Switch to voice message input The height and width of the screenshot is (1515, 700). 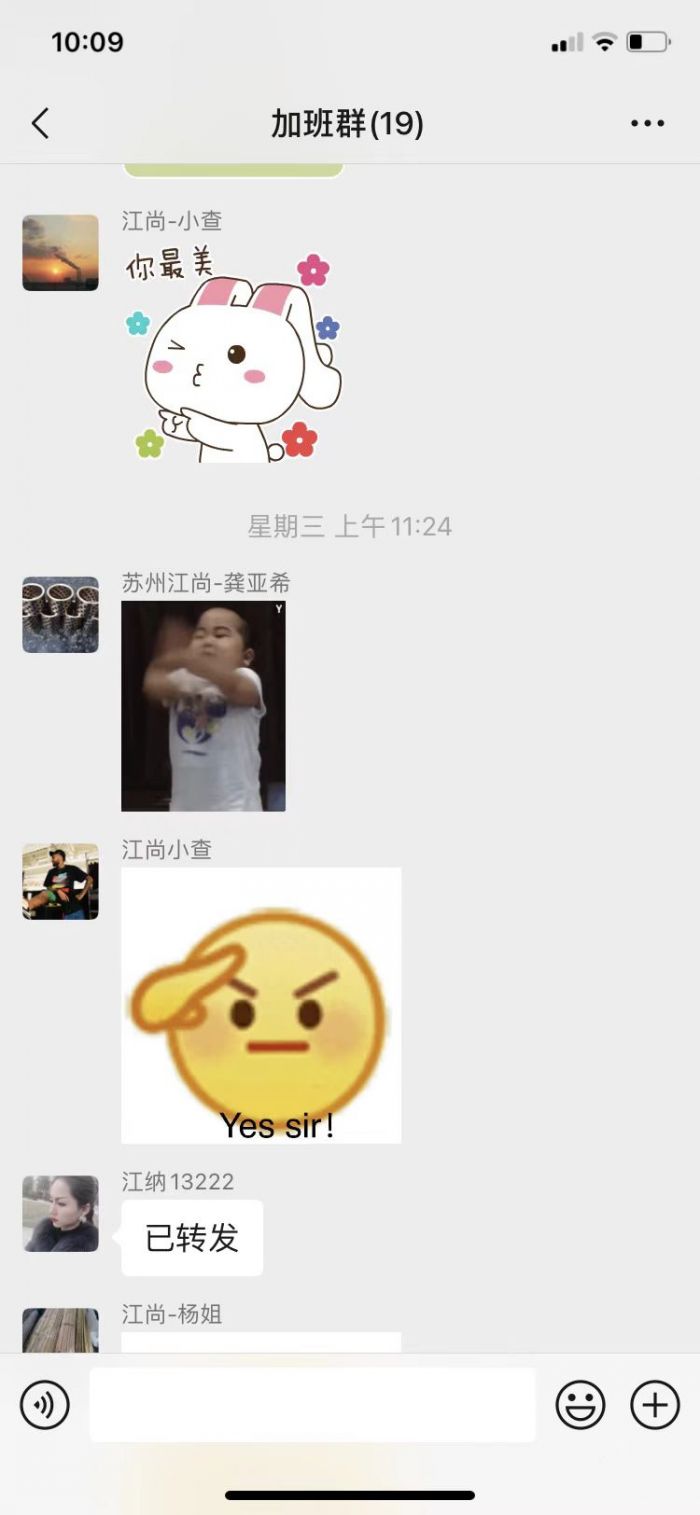45,1405
